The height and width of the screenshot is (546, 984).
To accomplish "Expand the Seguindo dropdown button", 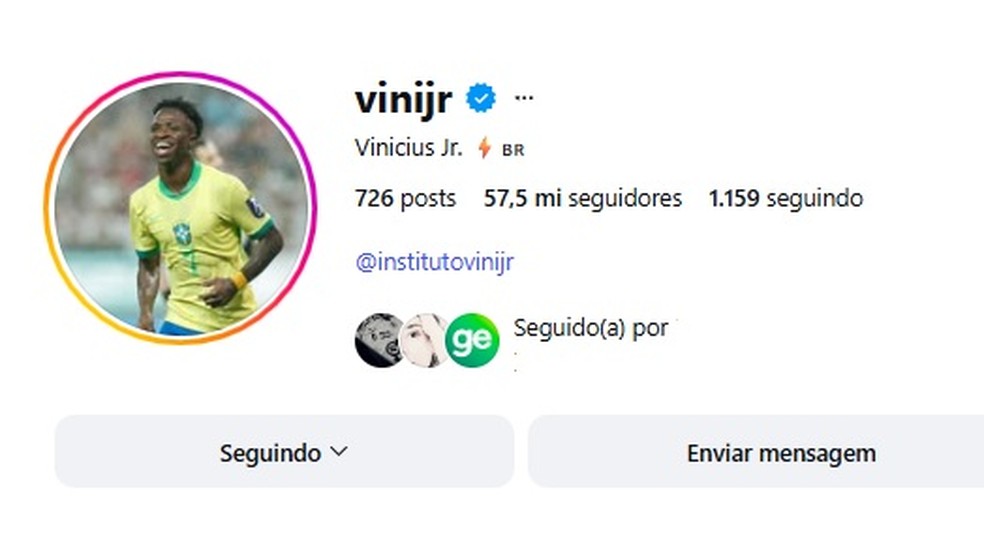I will [284, 453].
